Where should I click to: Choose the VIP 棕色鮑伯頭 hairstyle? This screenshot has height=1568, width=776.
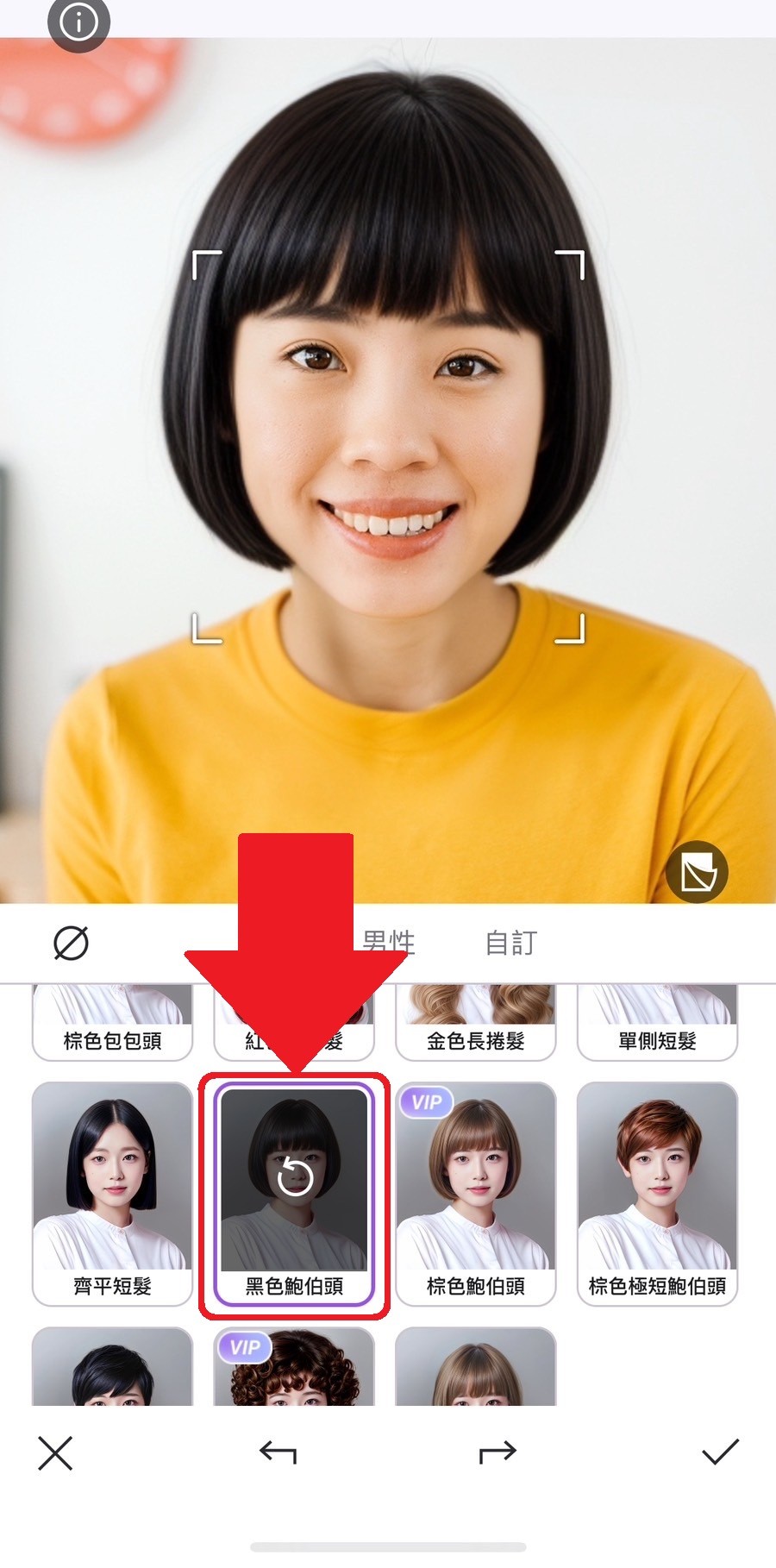(475, 1193)
